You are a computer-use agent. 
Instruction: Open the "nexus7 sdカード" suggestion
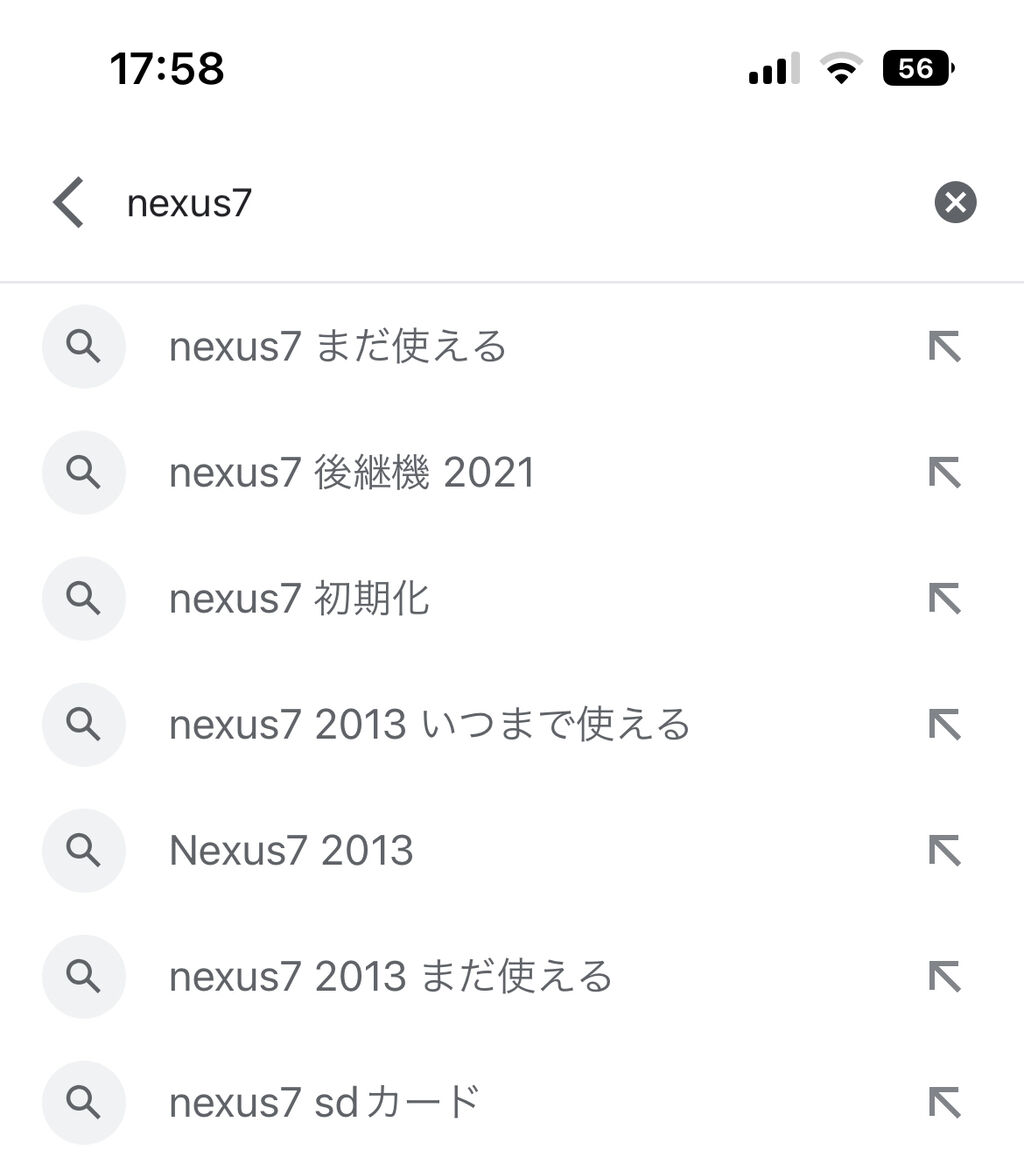point(324,1103)
